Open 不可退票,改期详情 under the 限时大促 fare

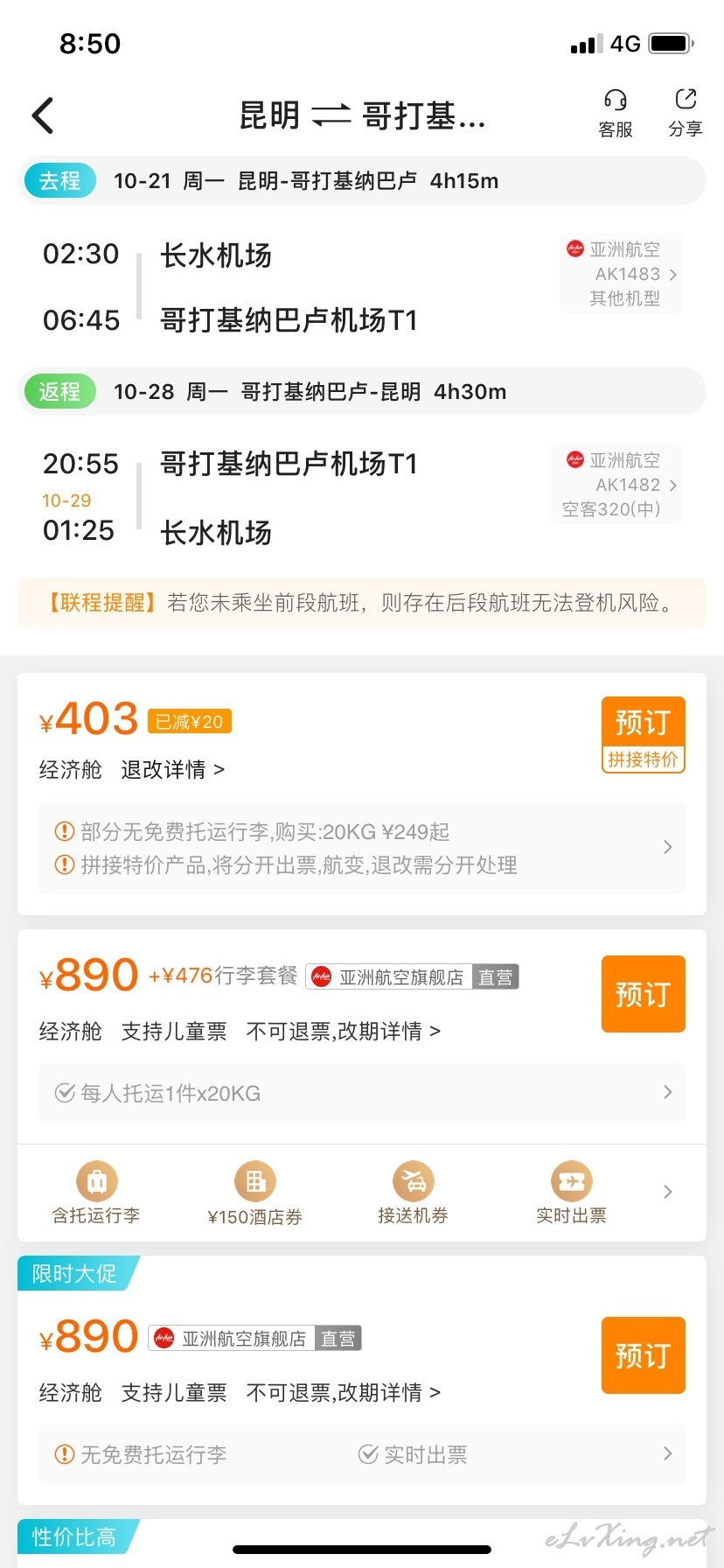tap(344, 1393)
